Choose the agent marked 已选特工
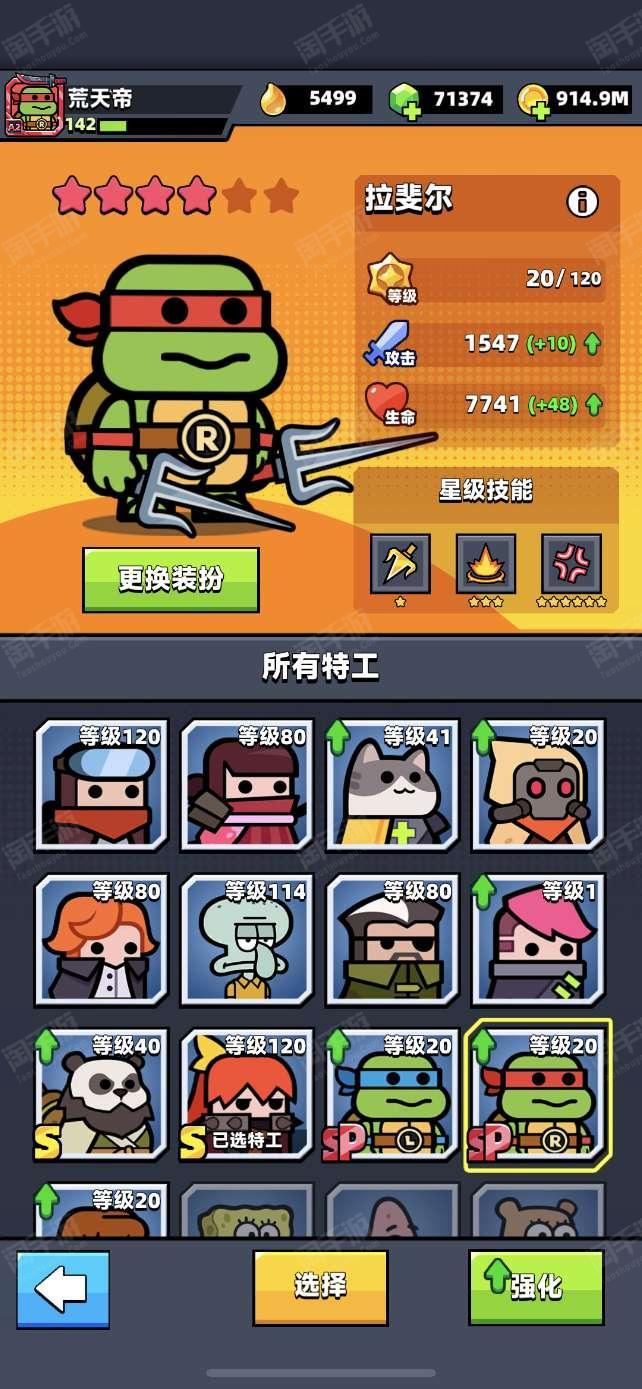 click(247, 1094)
